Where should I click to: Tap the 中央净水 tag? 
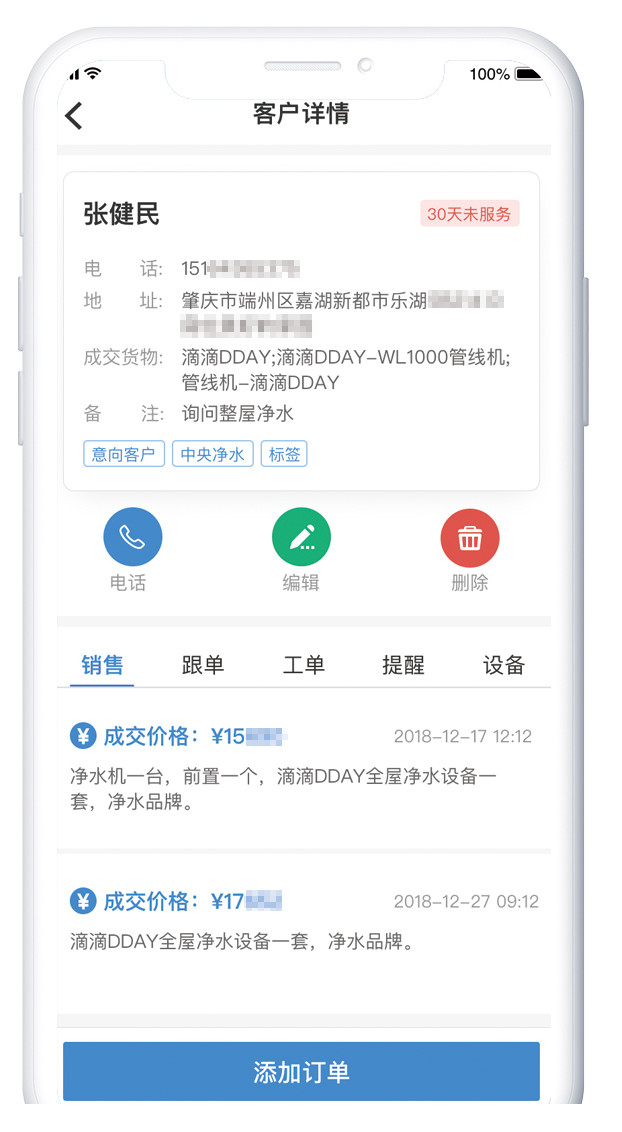point(213,454)
